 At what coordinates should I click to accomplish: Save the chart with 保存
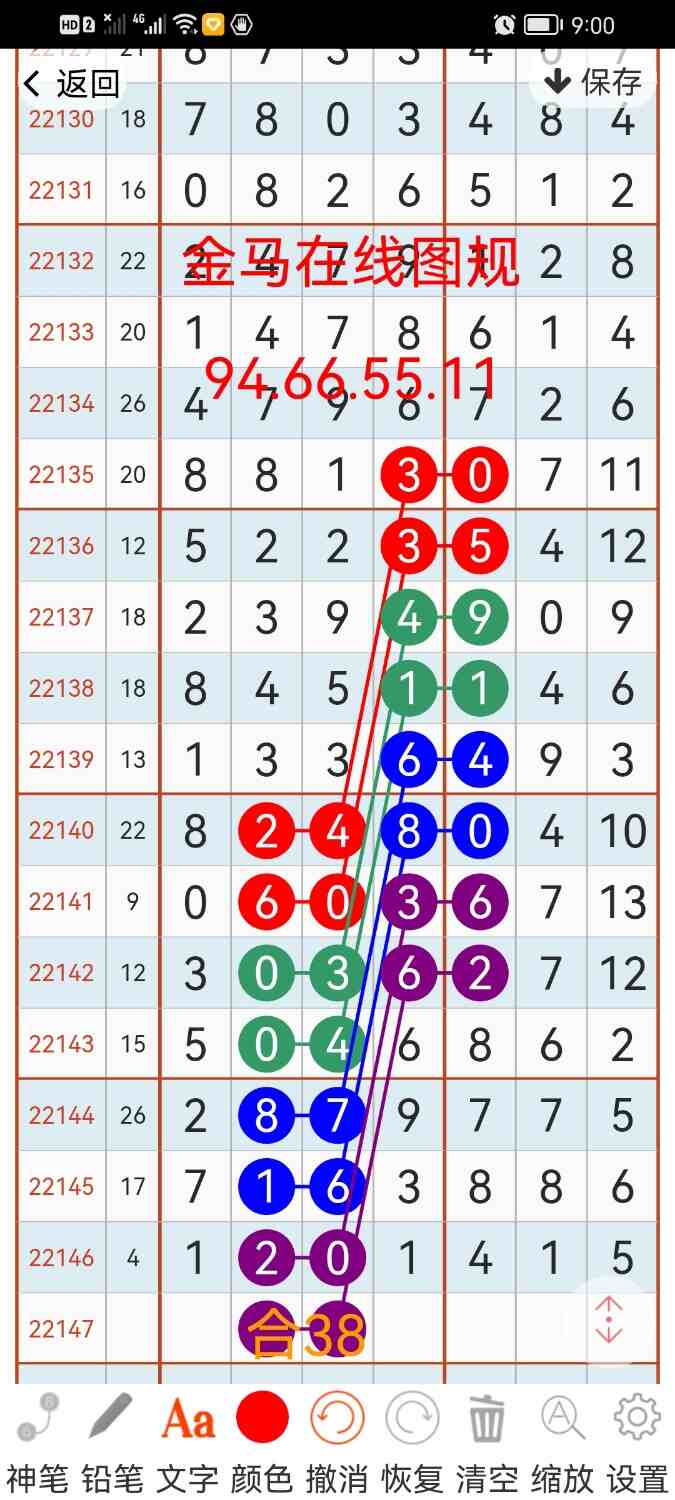(594, 81)
